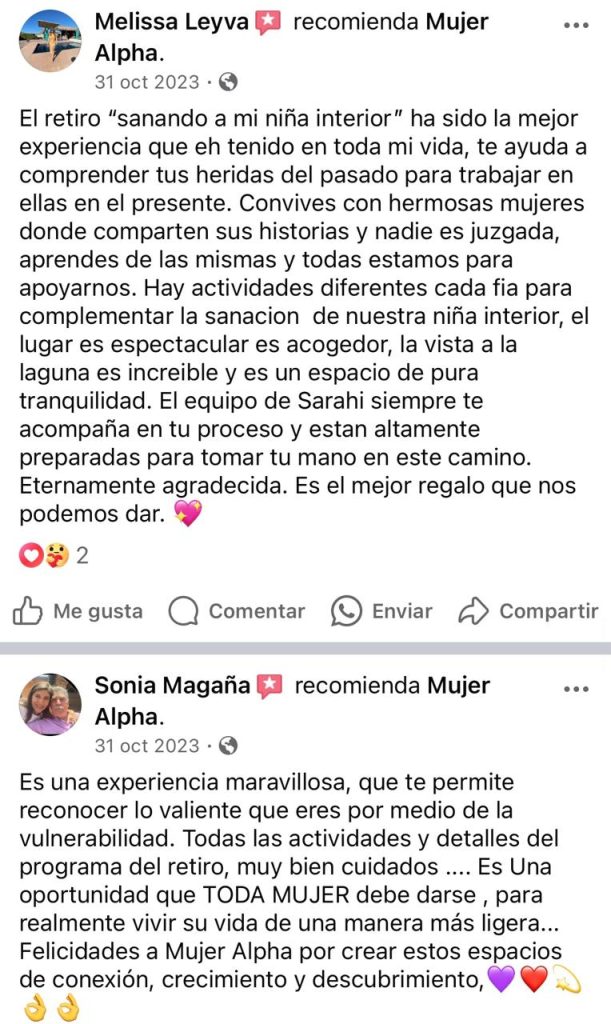Open Melissa Leyva's profile picture
This screenshot has height=1024, width=611.
click(x=49, y=41)
